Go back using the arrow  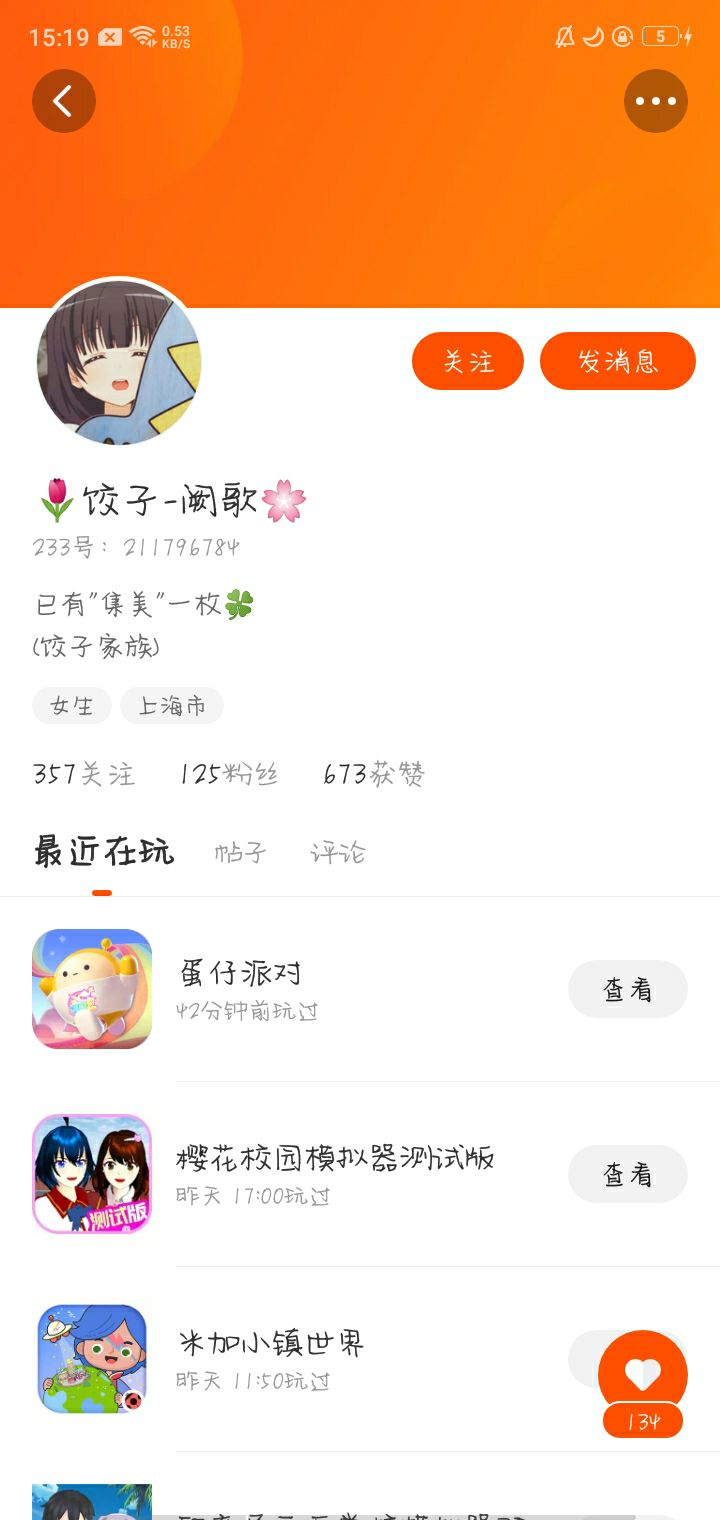click(x=64, y=101)
